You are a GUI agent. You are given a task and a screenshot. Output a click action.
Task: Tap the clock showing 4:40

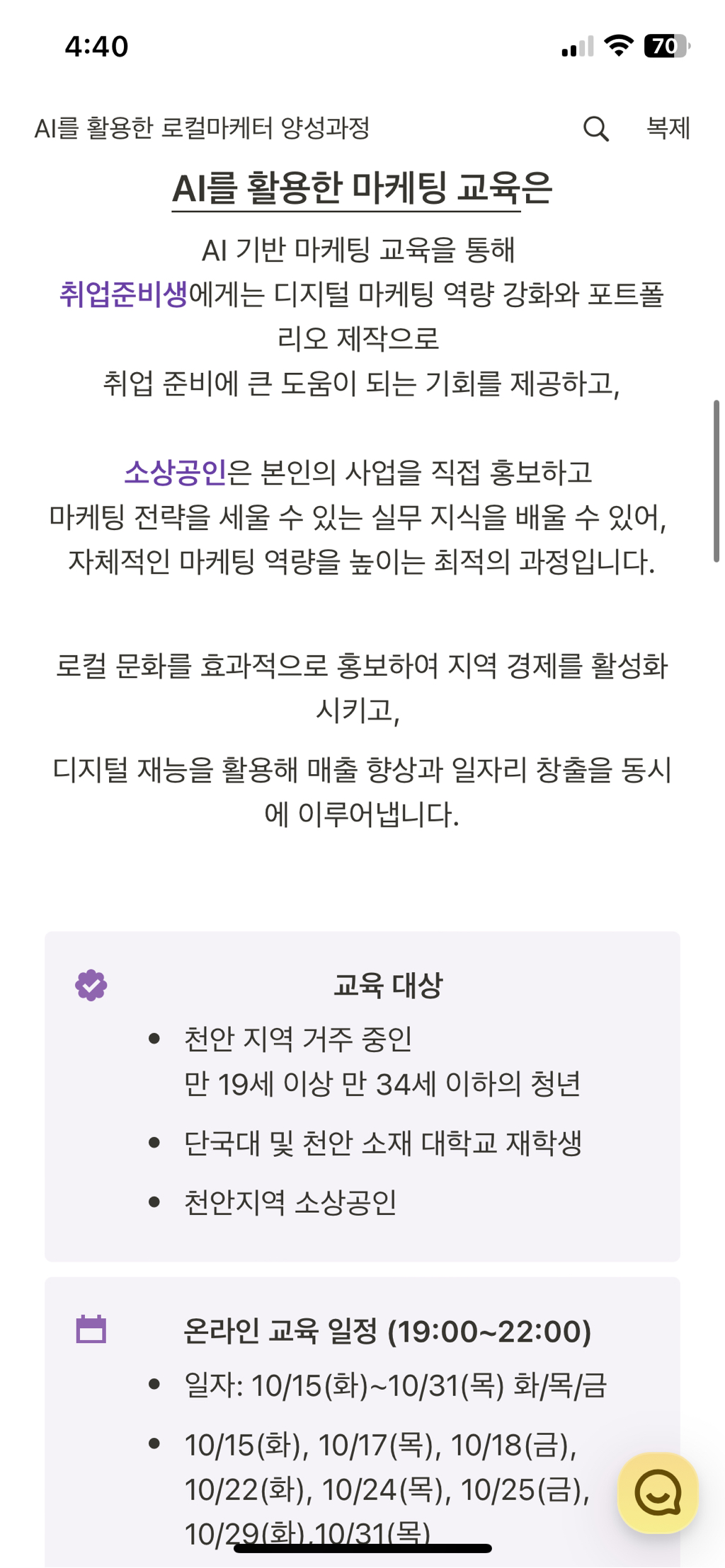(x=97, y=45)
